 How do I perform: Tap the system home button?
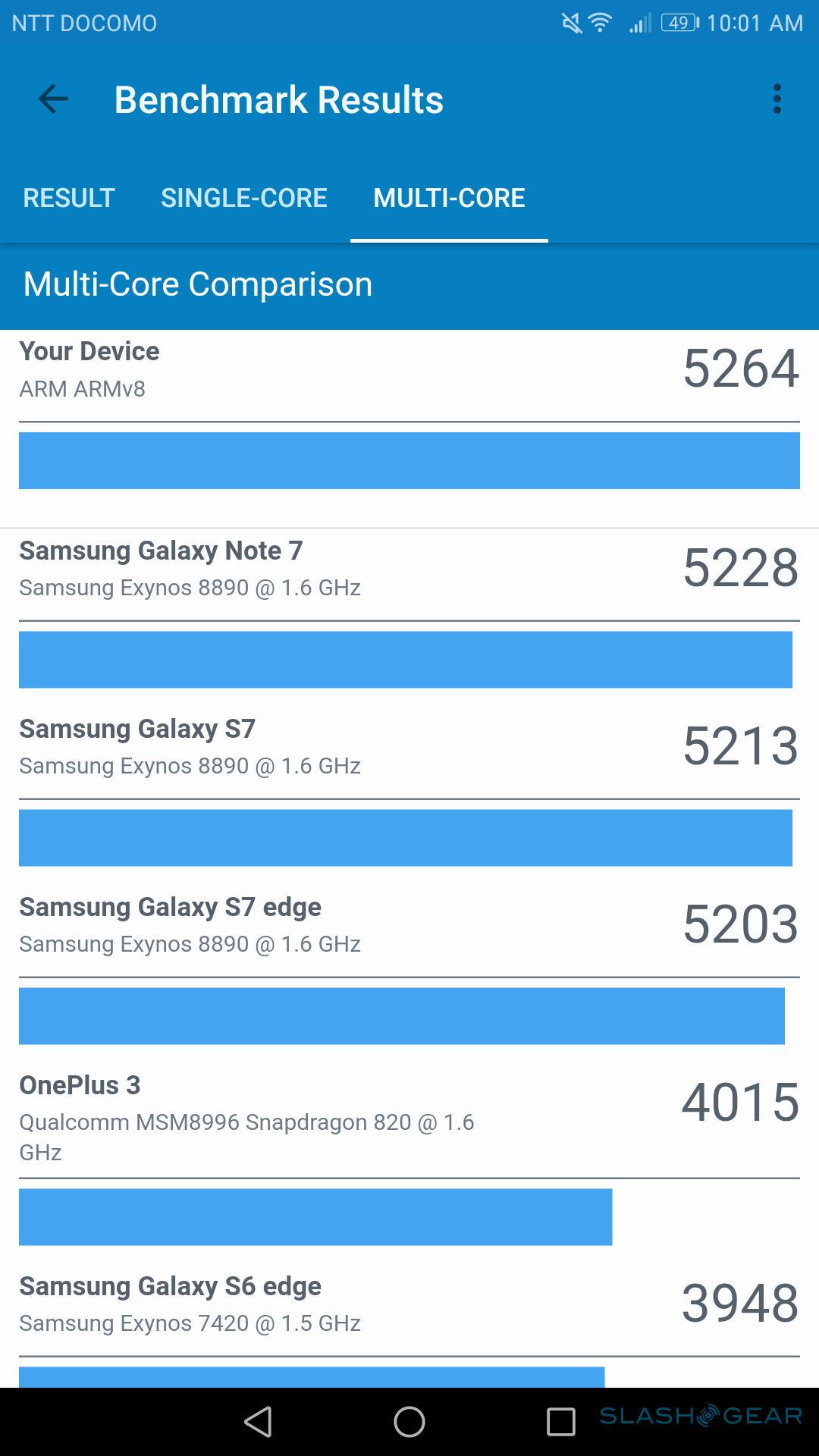pyautogui.click(x=409, y=1422)
